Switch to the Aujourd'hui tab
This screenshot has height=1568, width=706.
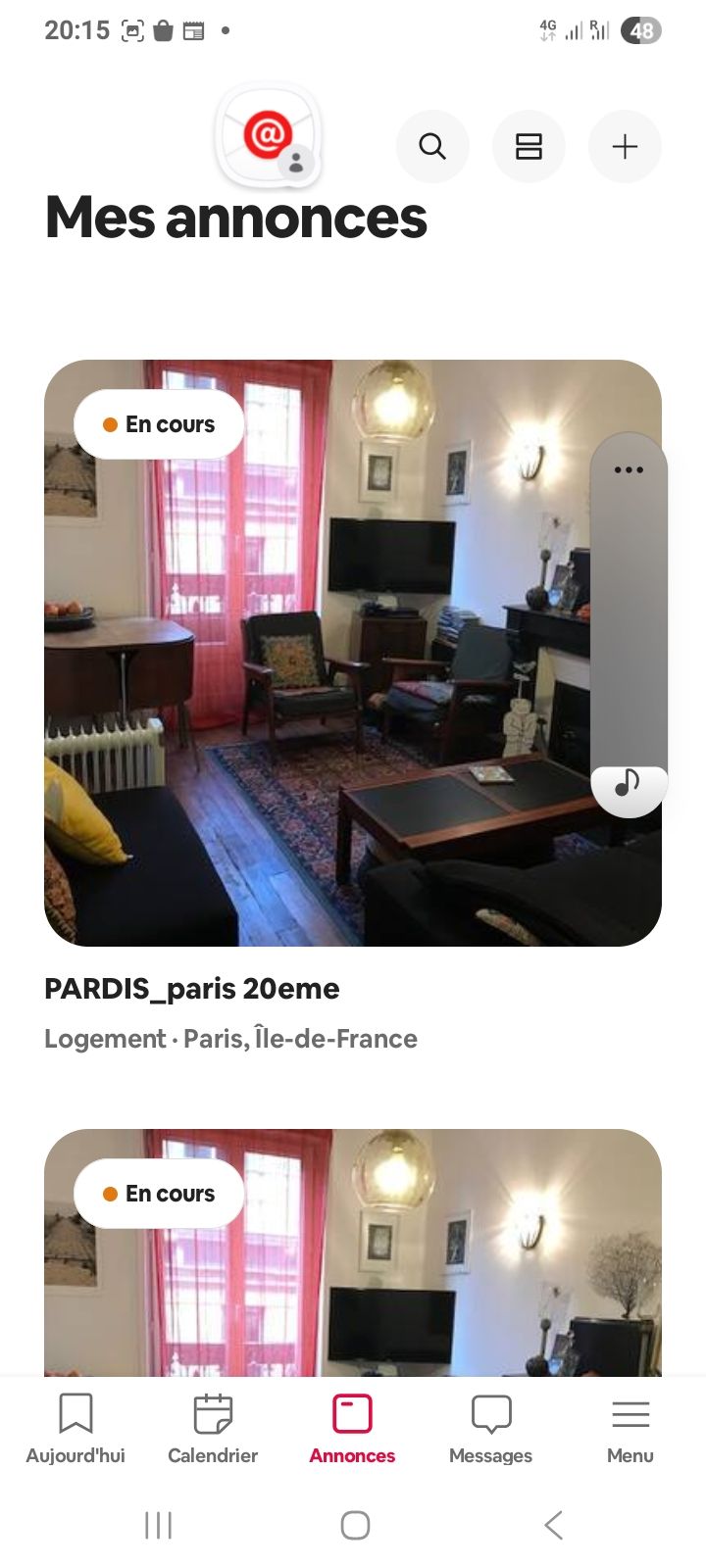pos(76,1429)
